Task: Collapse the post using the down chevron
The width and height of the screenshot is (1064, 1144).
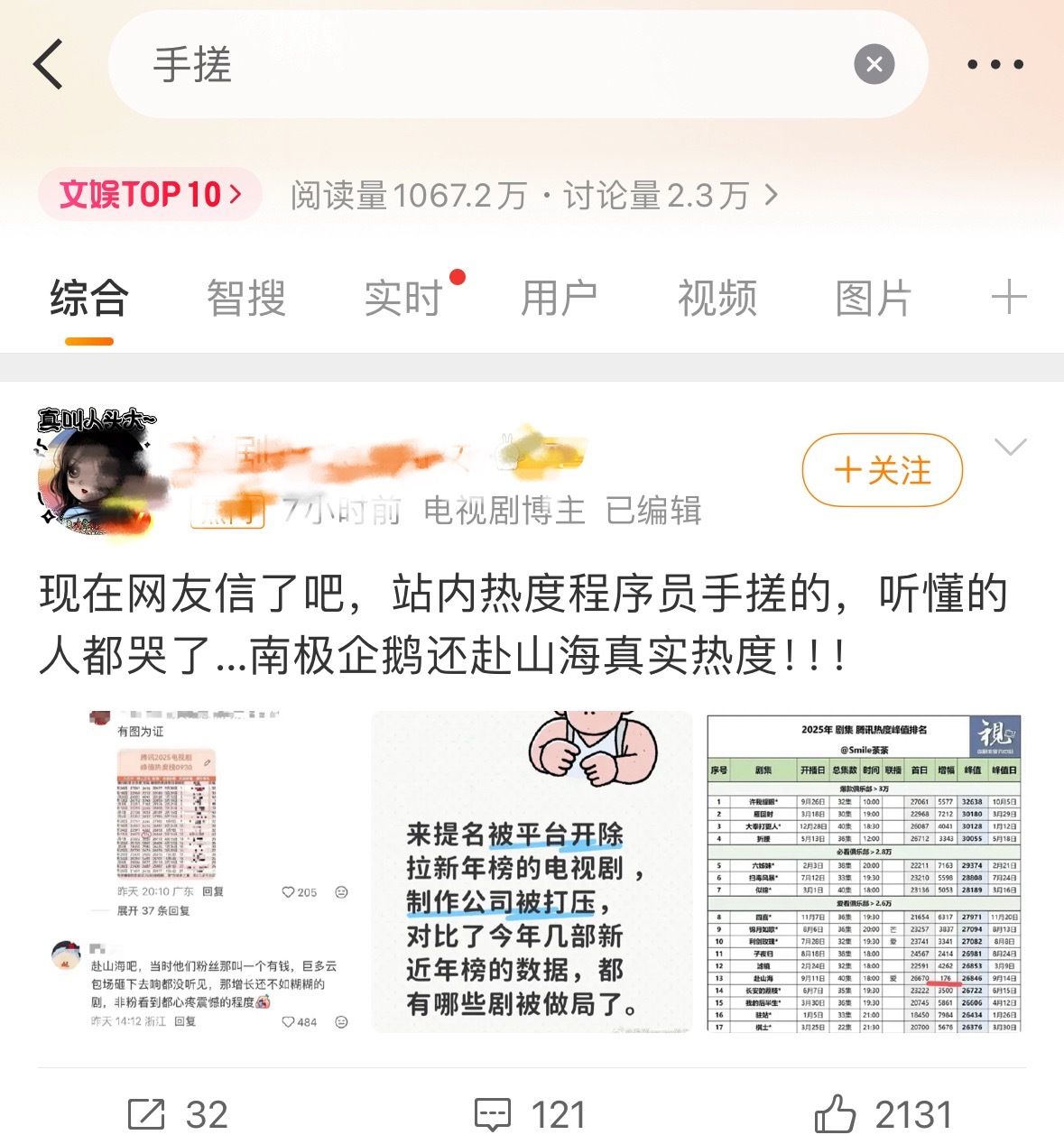Action: coord(1012,447)
